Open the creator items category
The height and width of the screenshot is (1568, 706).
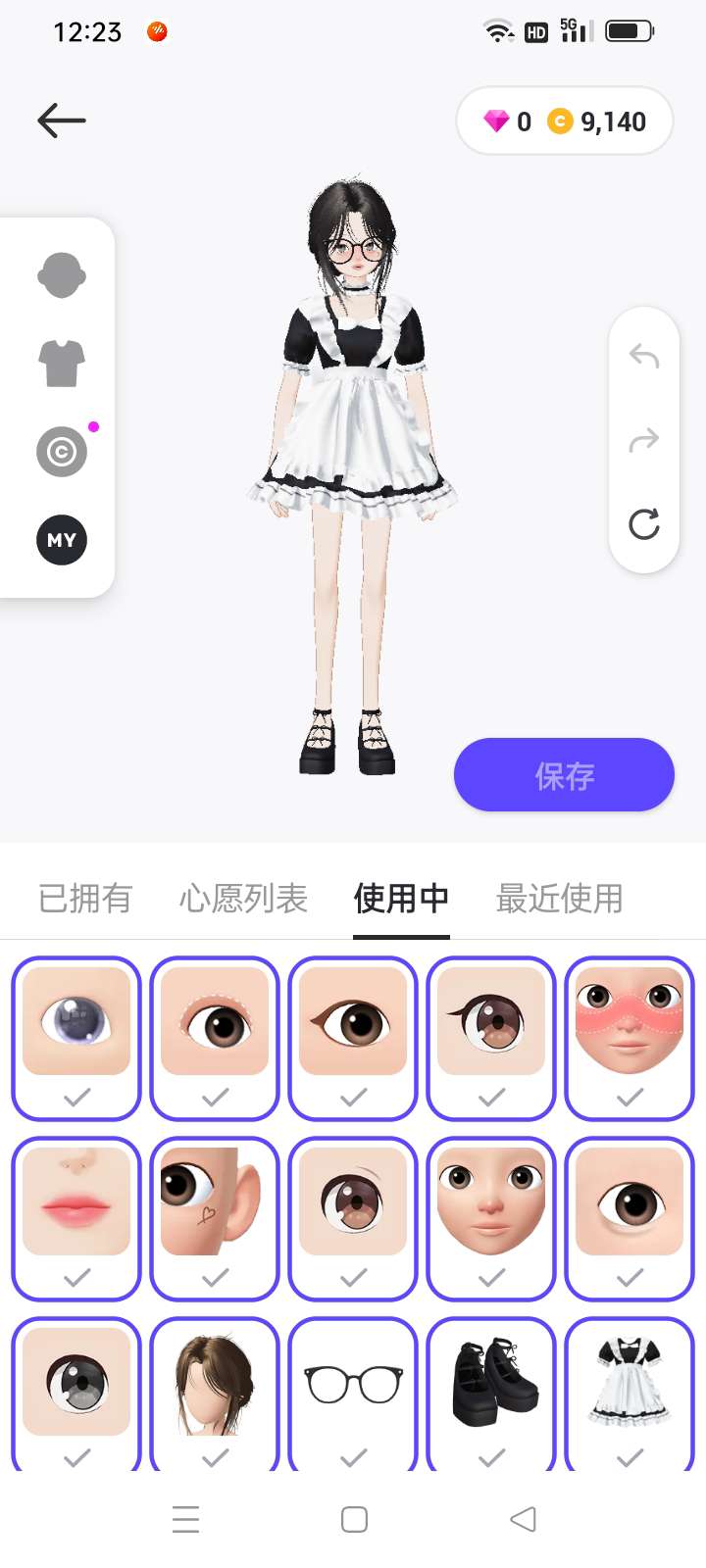click(x=62, y=452)
